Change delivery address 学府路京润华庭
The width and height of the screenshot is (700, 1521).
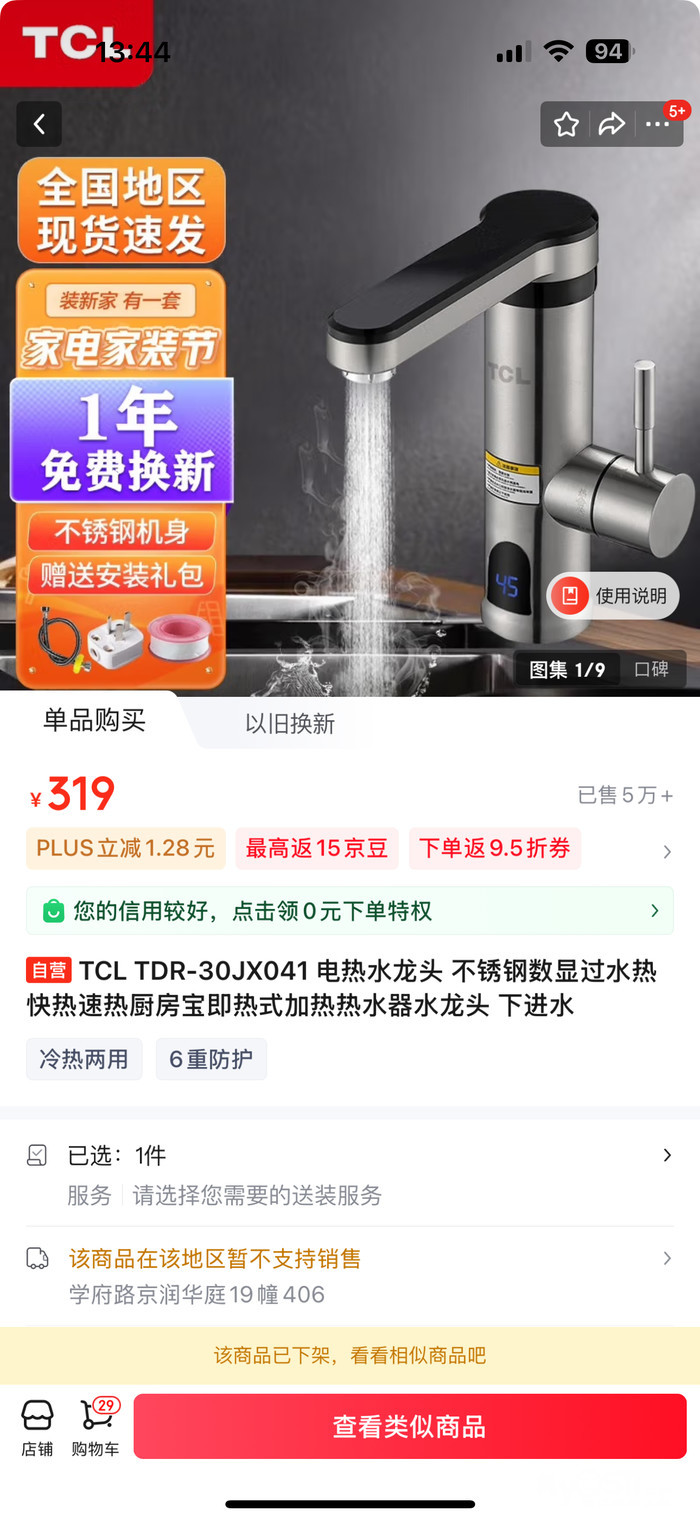(x=350, y=1276)
